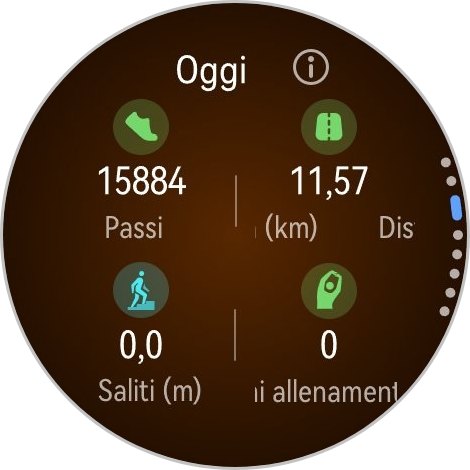Open the allenamento workouts tile showing 0
The height and width of the screenshot is (470, 470).
tap(327, 333)
